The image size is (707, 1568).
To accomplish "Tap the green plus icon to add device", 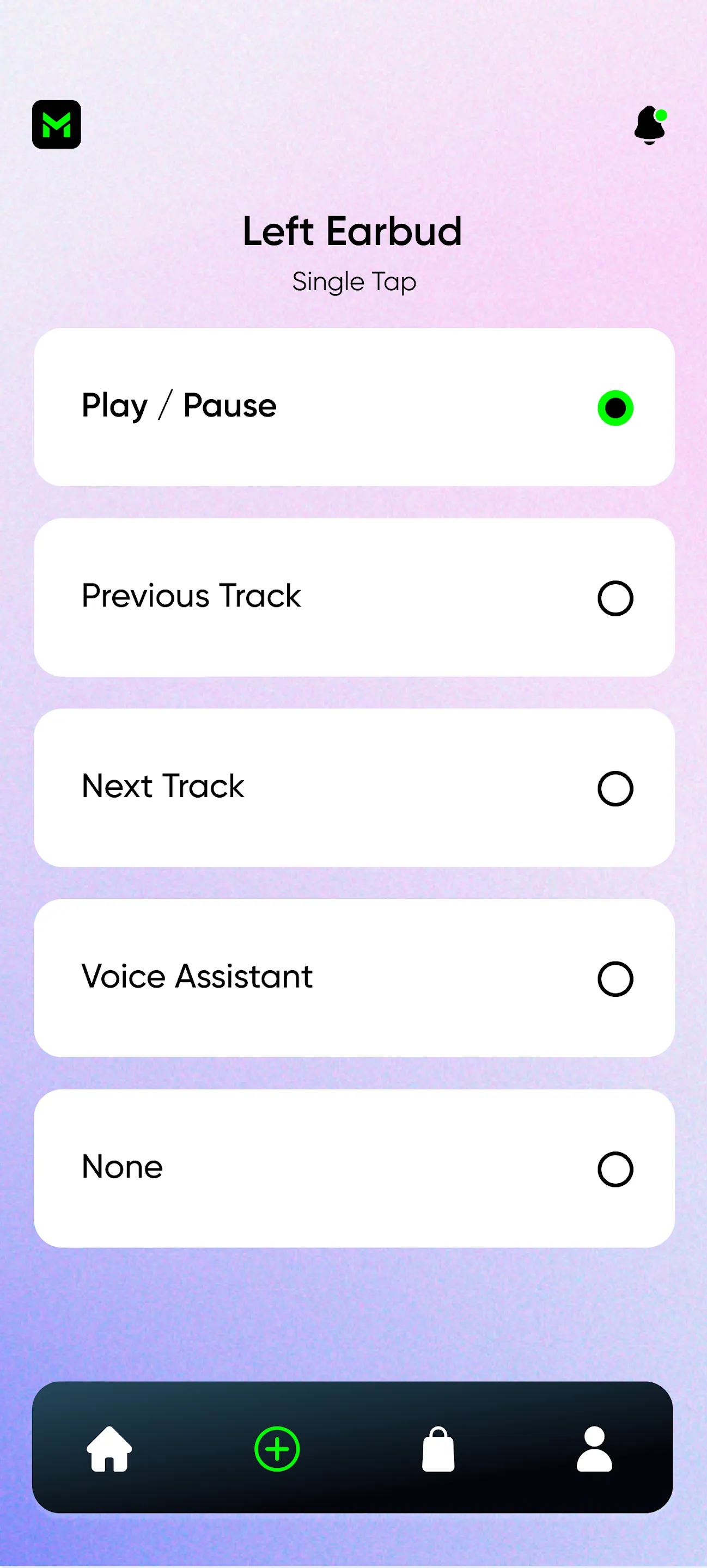I will (278, 1449).
